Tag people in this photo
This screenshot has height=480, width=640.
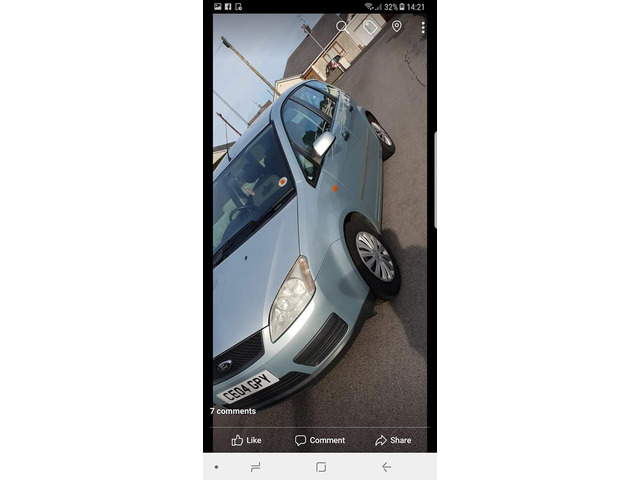369,27
